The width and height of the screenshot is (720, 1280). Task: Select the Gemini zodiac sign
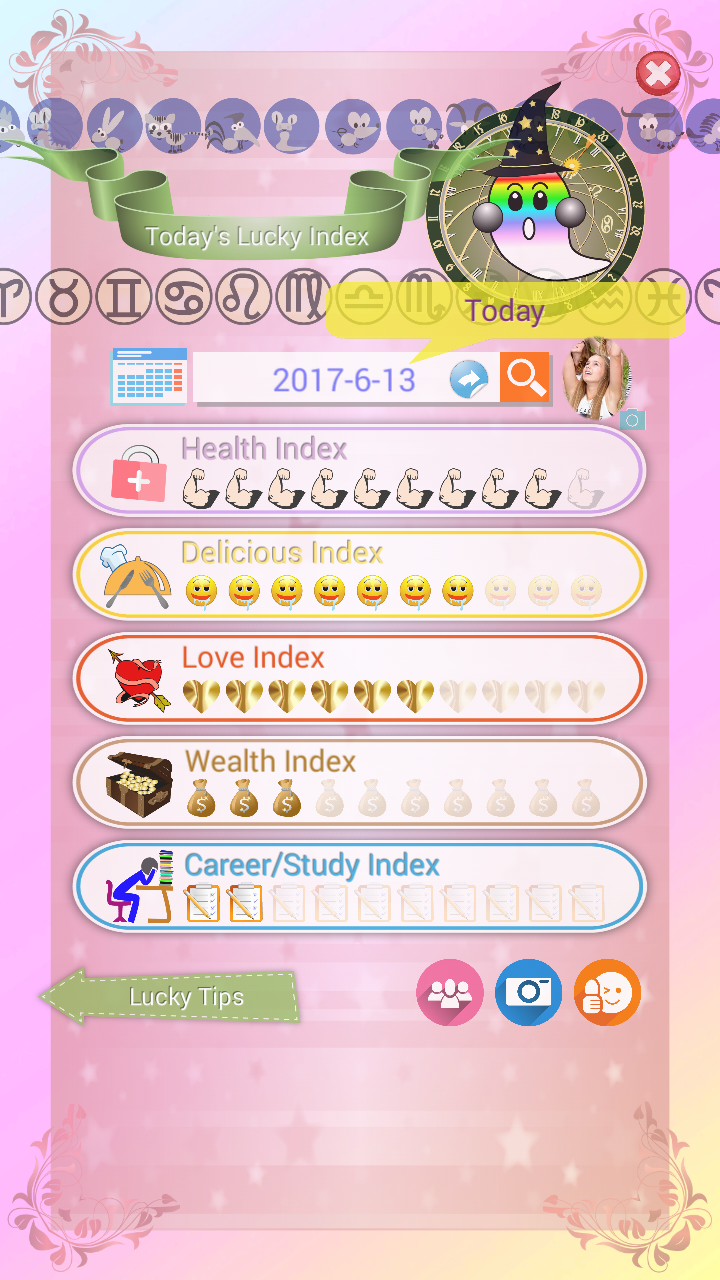pos(123,297)
